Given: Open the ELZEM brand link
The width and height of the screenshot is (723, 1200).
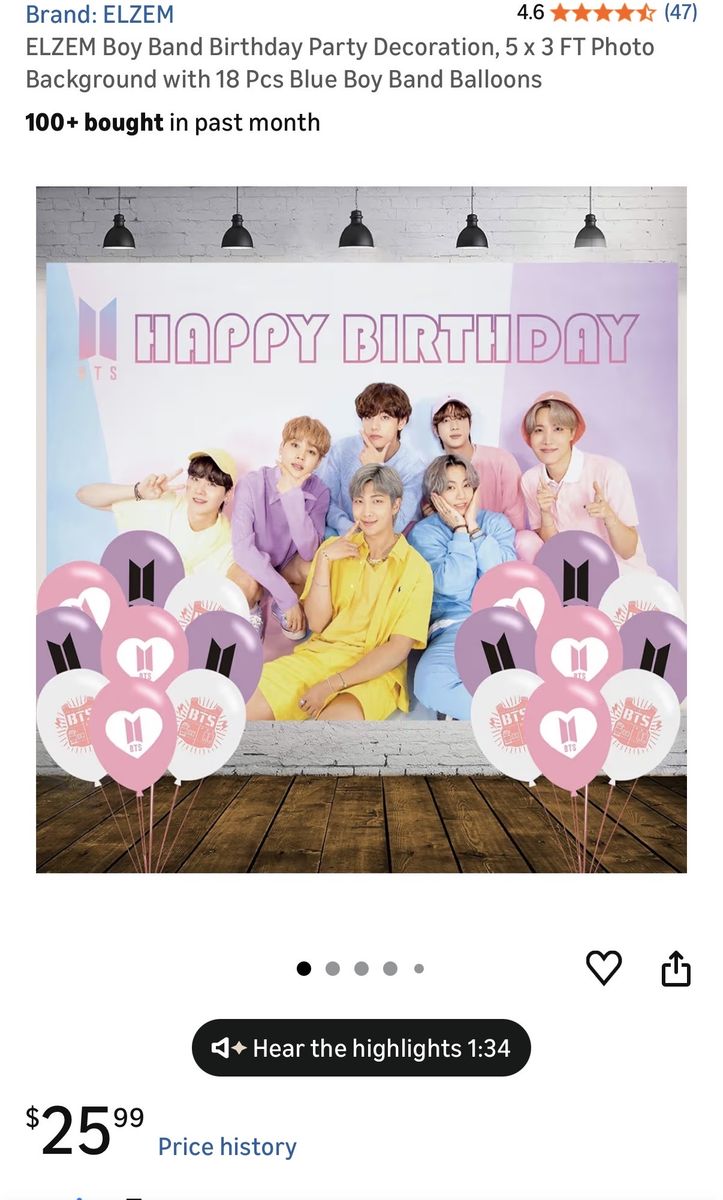Looking at the screenshot, I should pos(99,14).
